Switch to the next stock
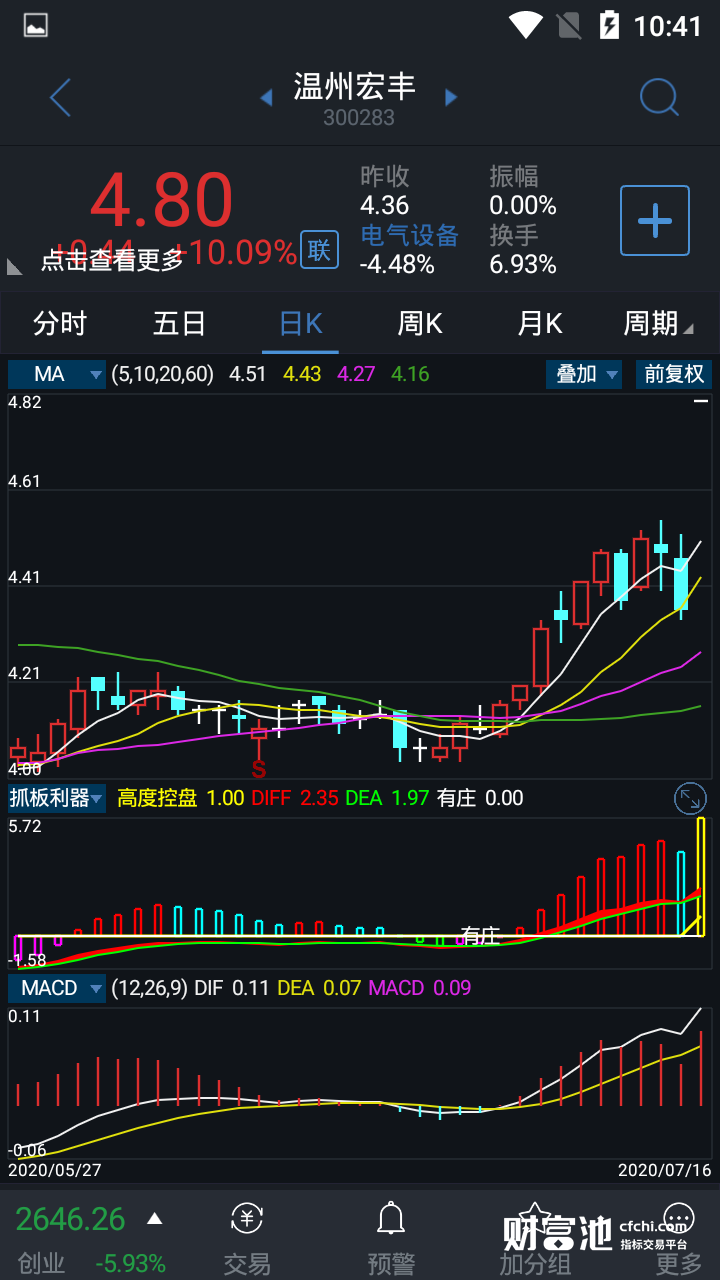Image resolution: width=720 pixels, height=1280 pixels. pyautogui.click(x=451, y=97)
